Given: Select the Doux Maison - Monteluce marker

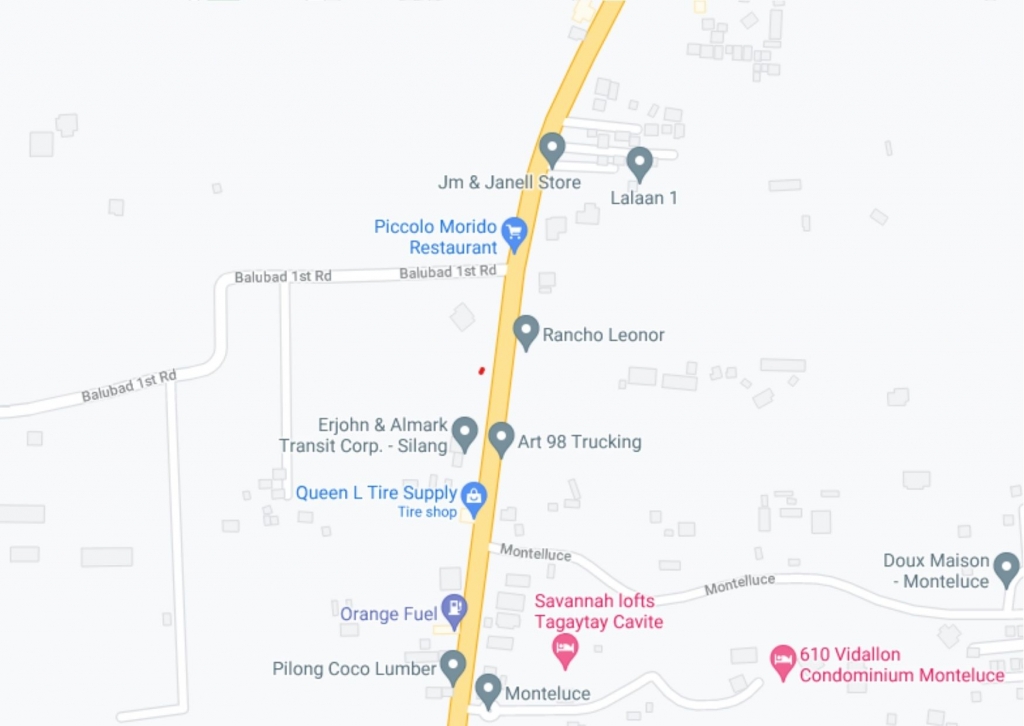Looking at the screenshot, I should (1006, 568).
